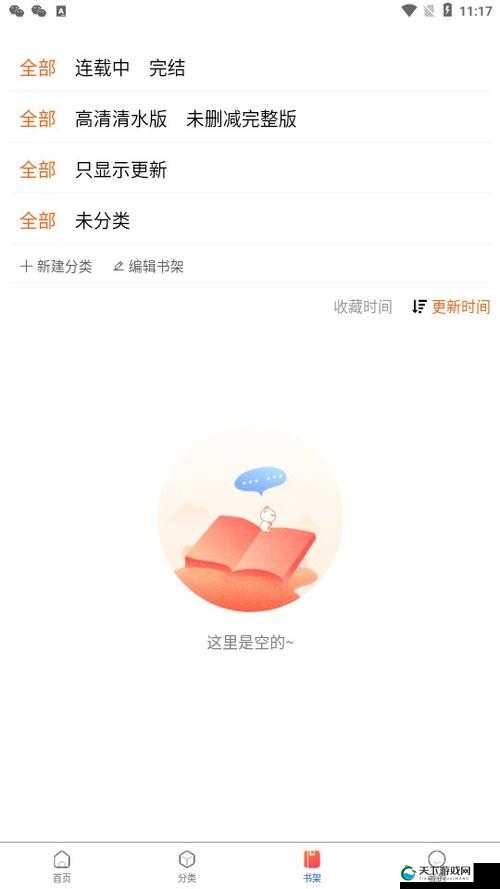Show 未分类 books only
This screenshot has height=889, width=500.
[x=102, y=221]
